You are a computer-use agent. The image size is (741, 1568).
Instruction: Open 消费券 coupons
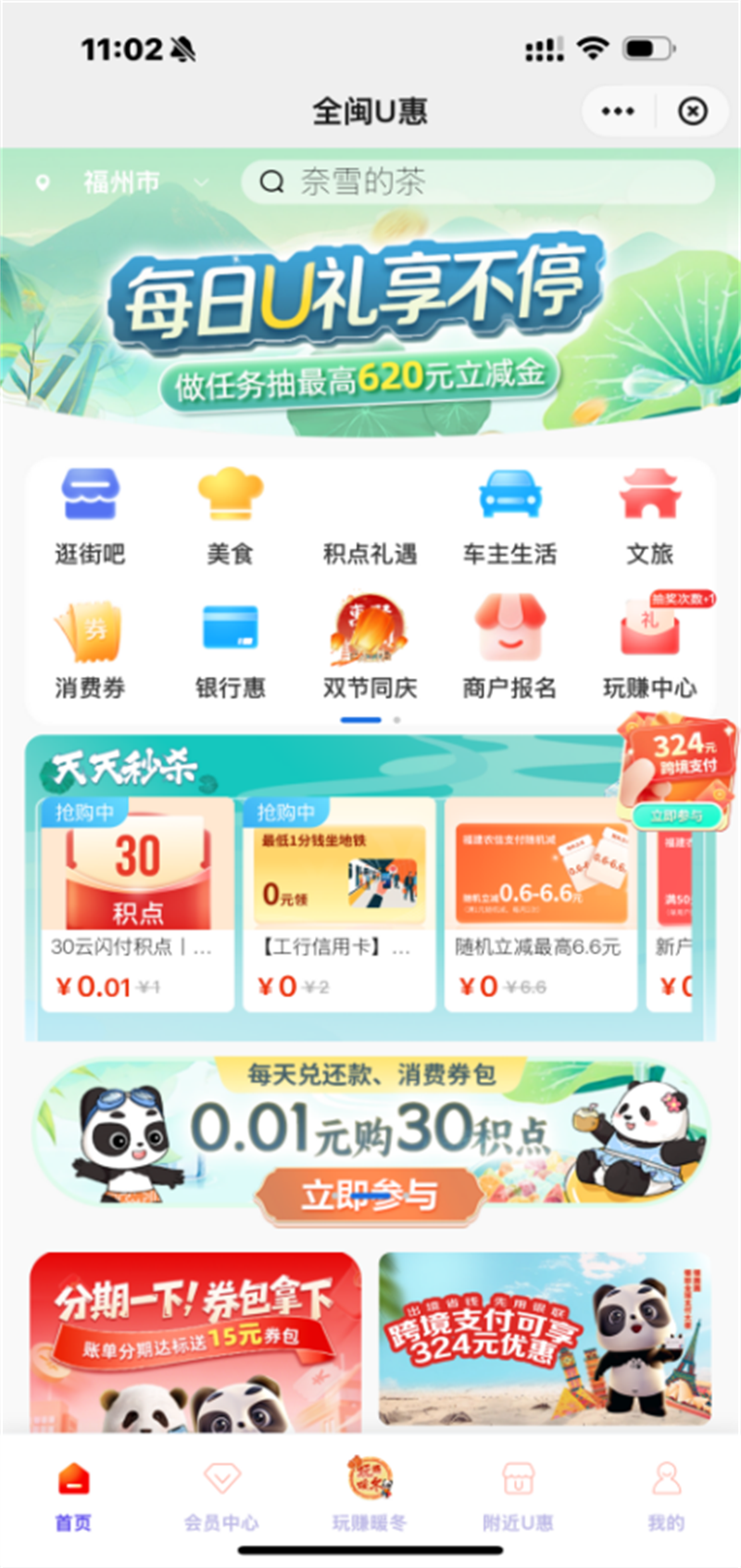[90, 651]
